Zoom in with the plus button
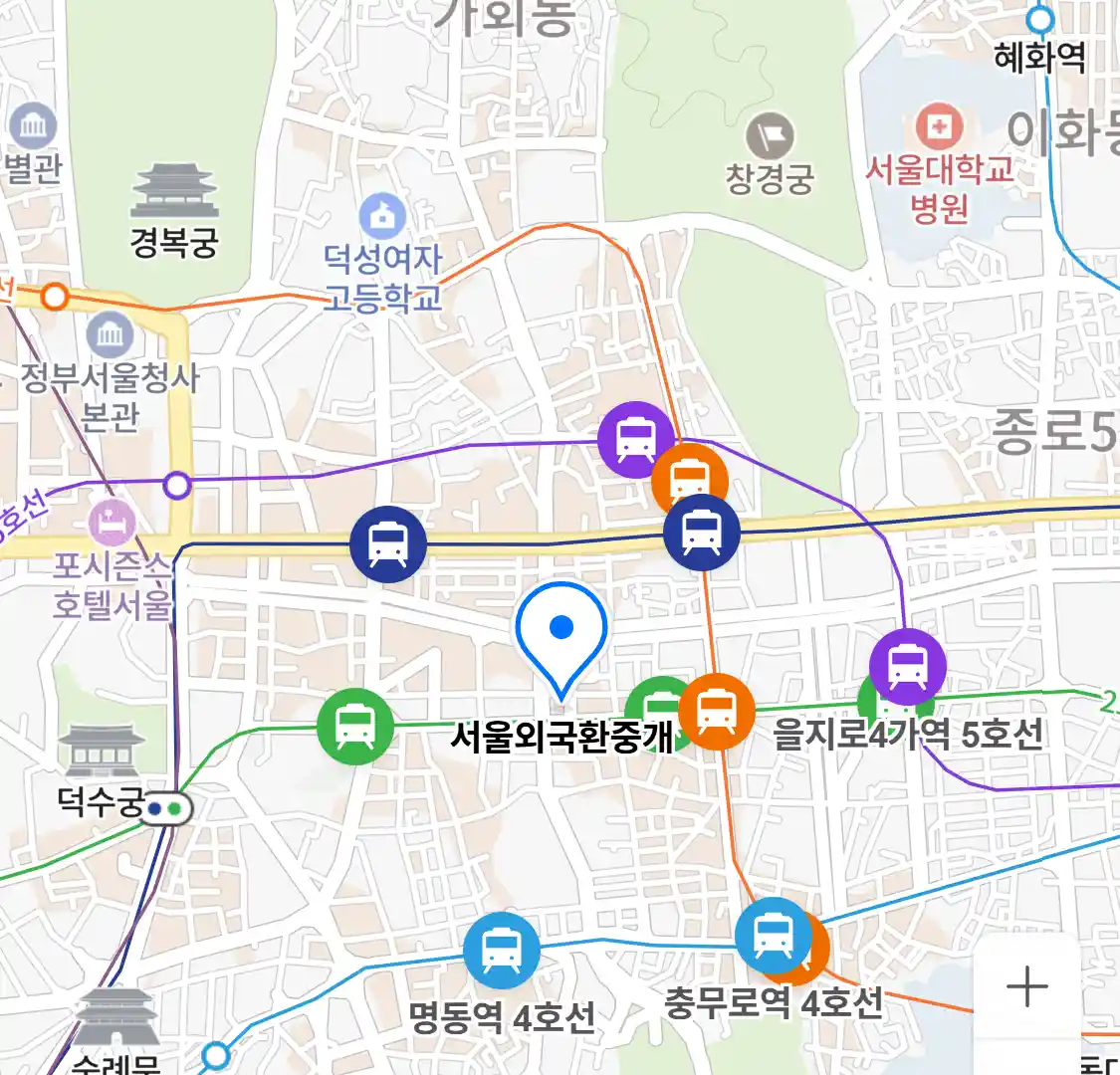This screenshot has height=1075, width=1120. click(1026, 986)
